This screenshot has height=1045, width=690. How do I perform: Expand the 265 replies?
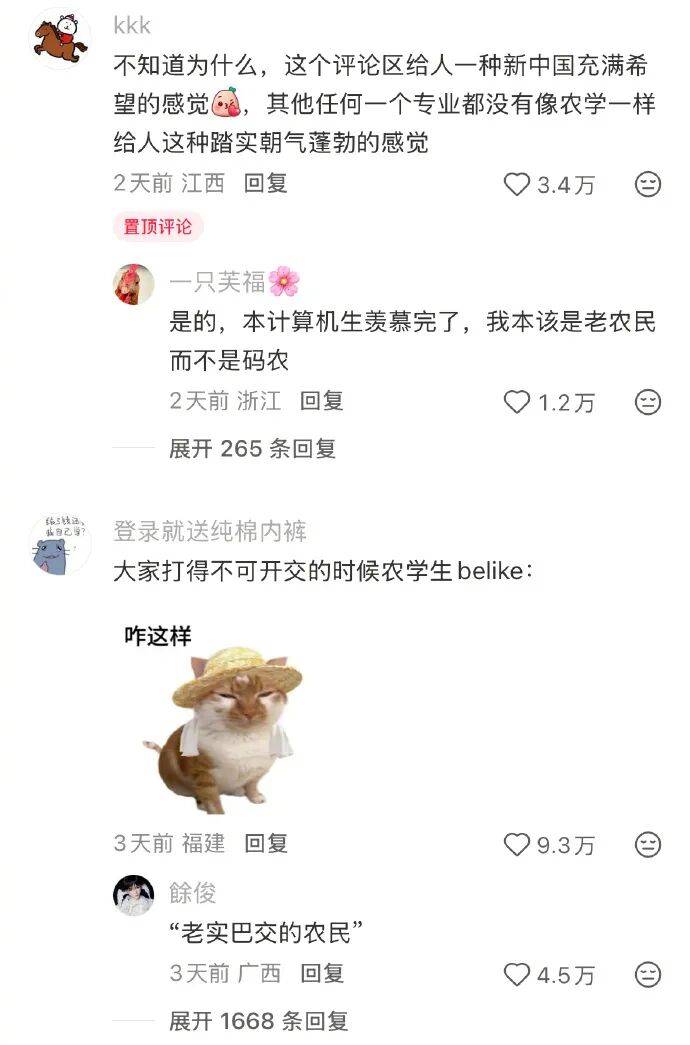click(252, 449)
